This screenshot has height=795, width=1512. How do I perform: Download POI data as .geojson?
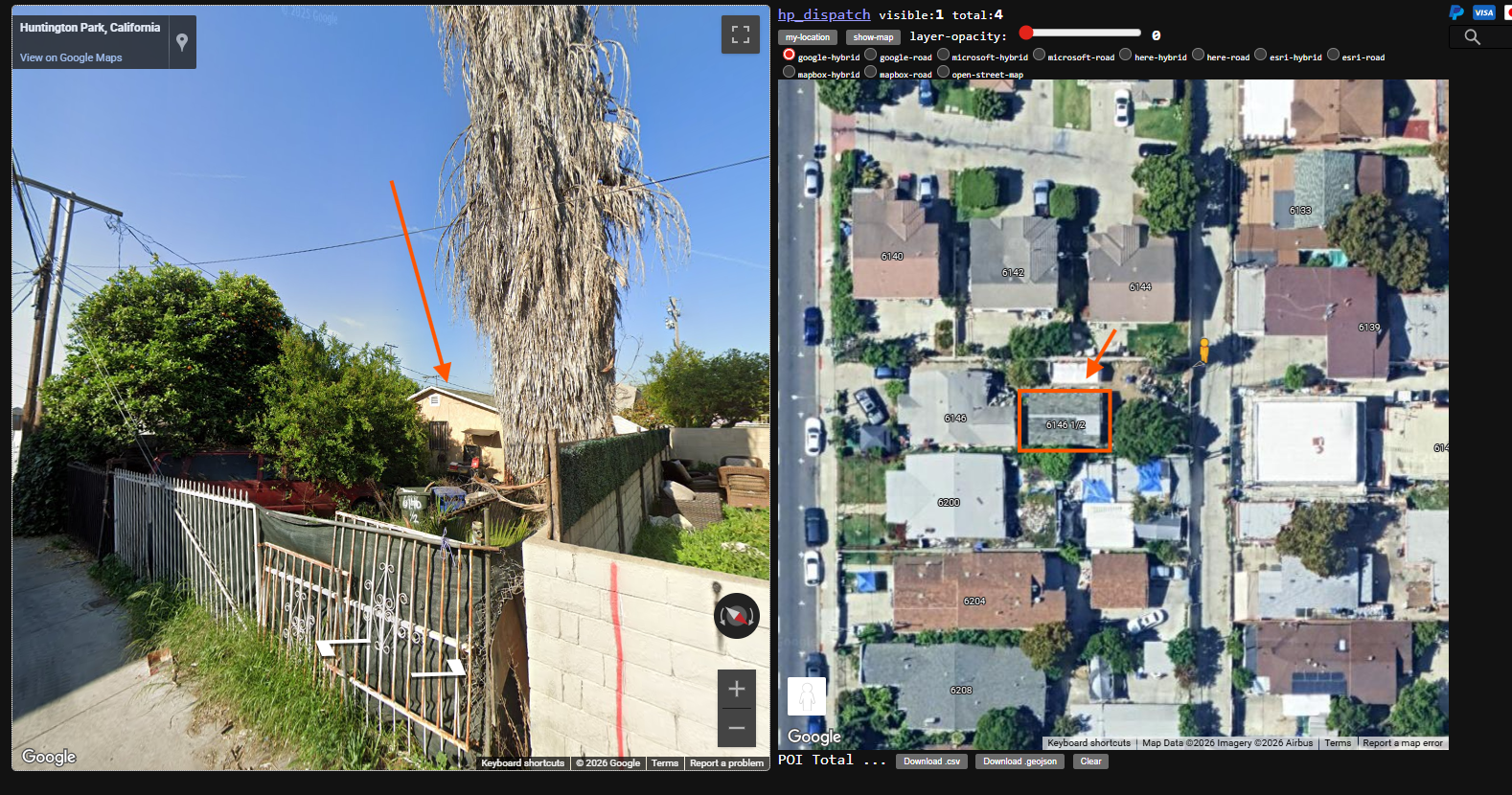click(x=1019, y=761)
